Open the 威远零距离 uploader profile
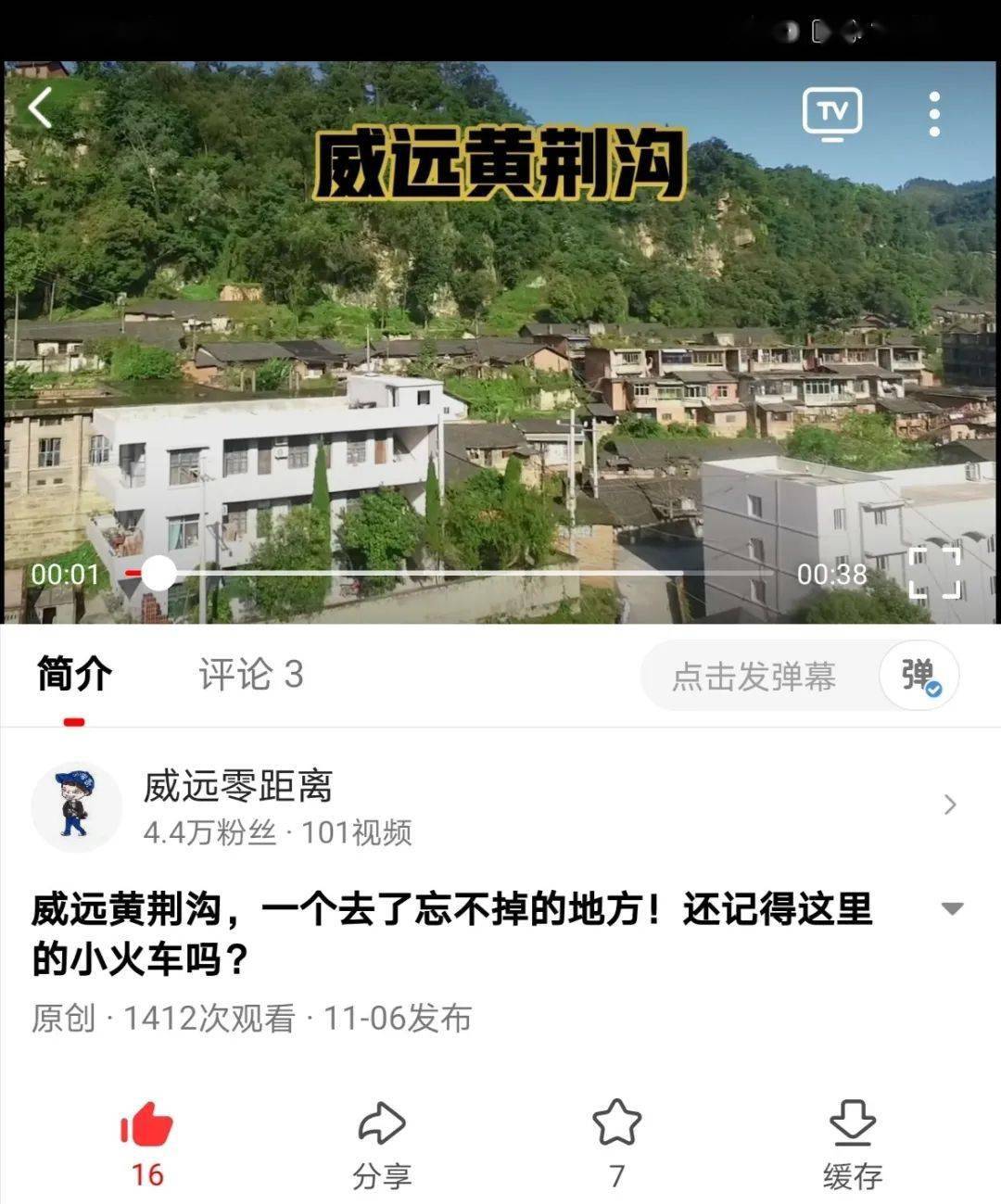This screenshot has height=1204, width=1001. 237,787
